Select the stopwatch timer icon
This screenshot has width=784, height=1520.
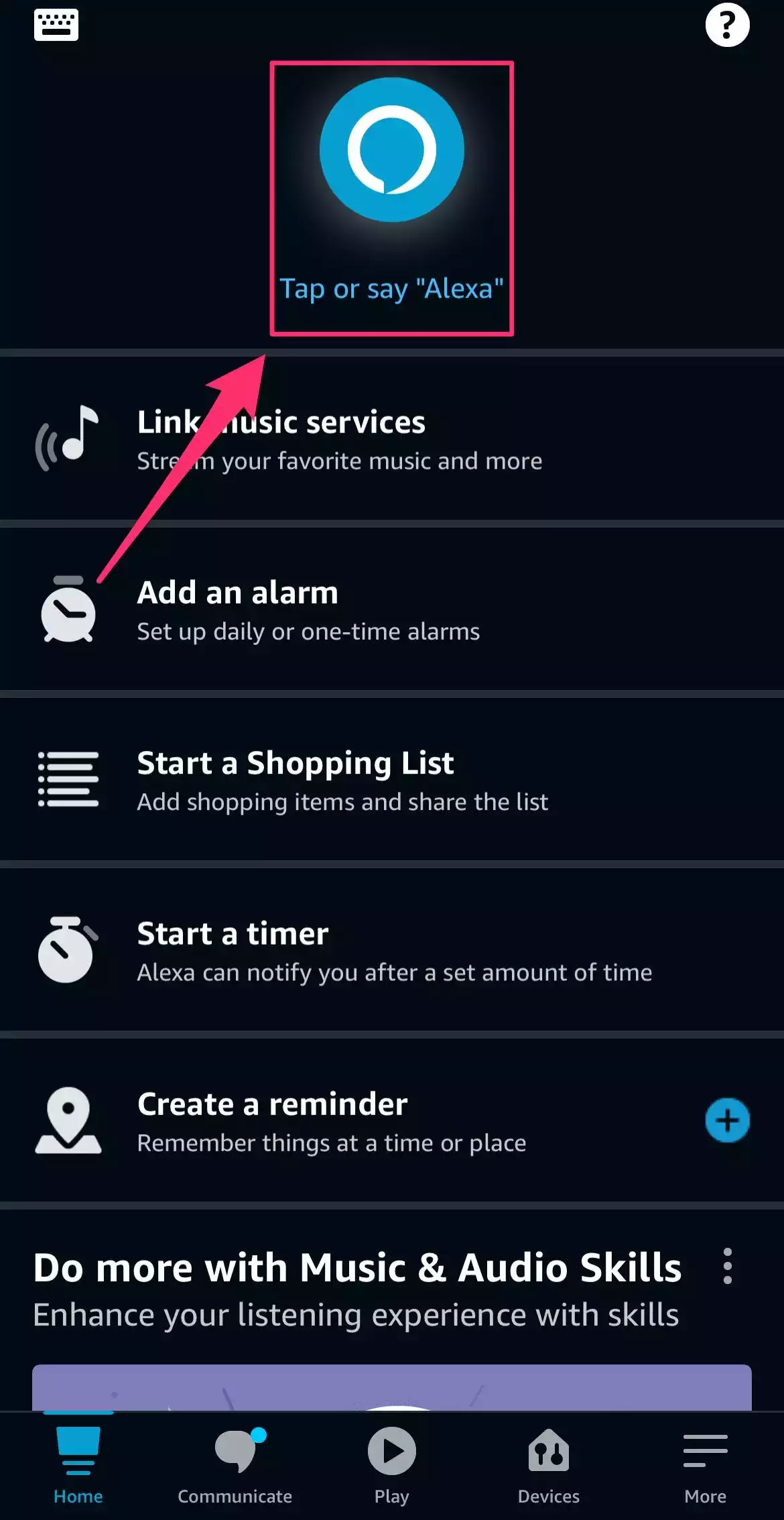tap(68, 951)
